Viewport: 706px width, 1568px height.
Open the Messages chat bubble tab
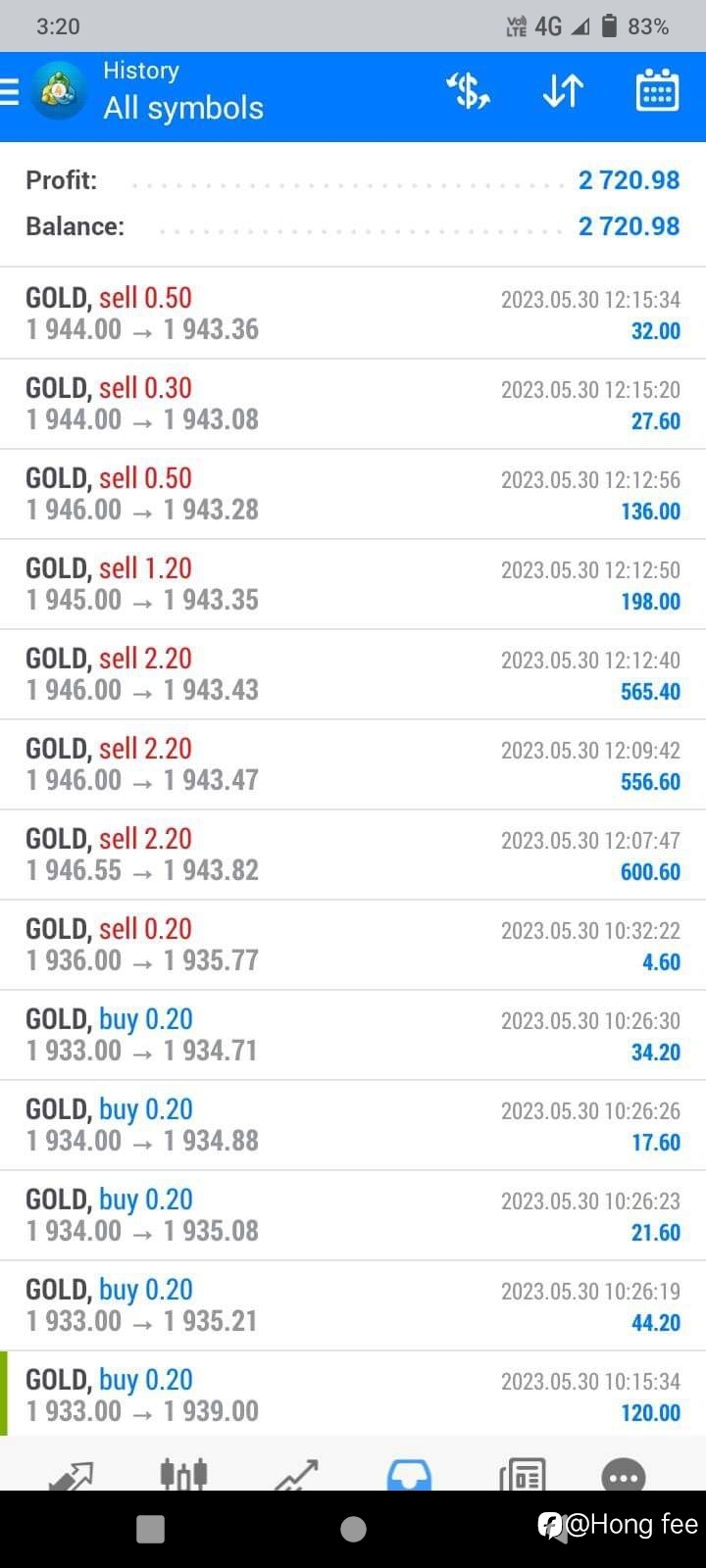click(624, 1474)
